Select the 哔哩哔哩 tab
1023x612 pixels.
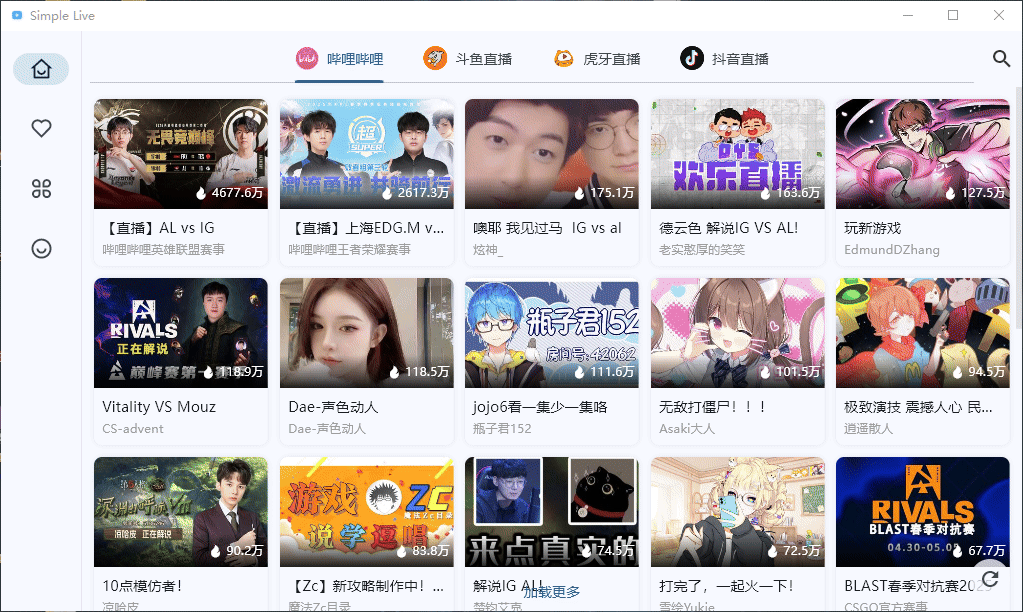point(340,59)
